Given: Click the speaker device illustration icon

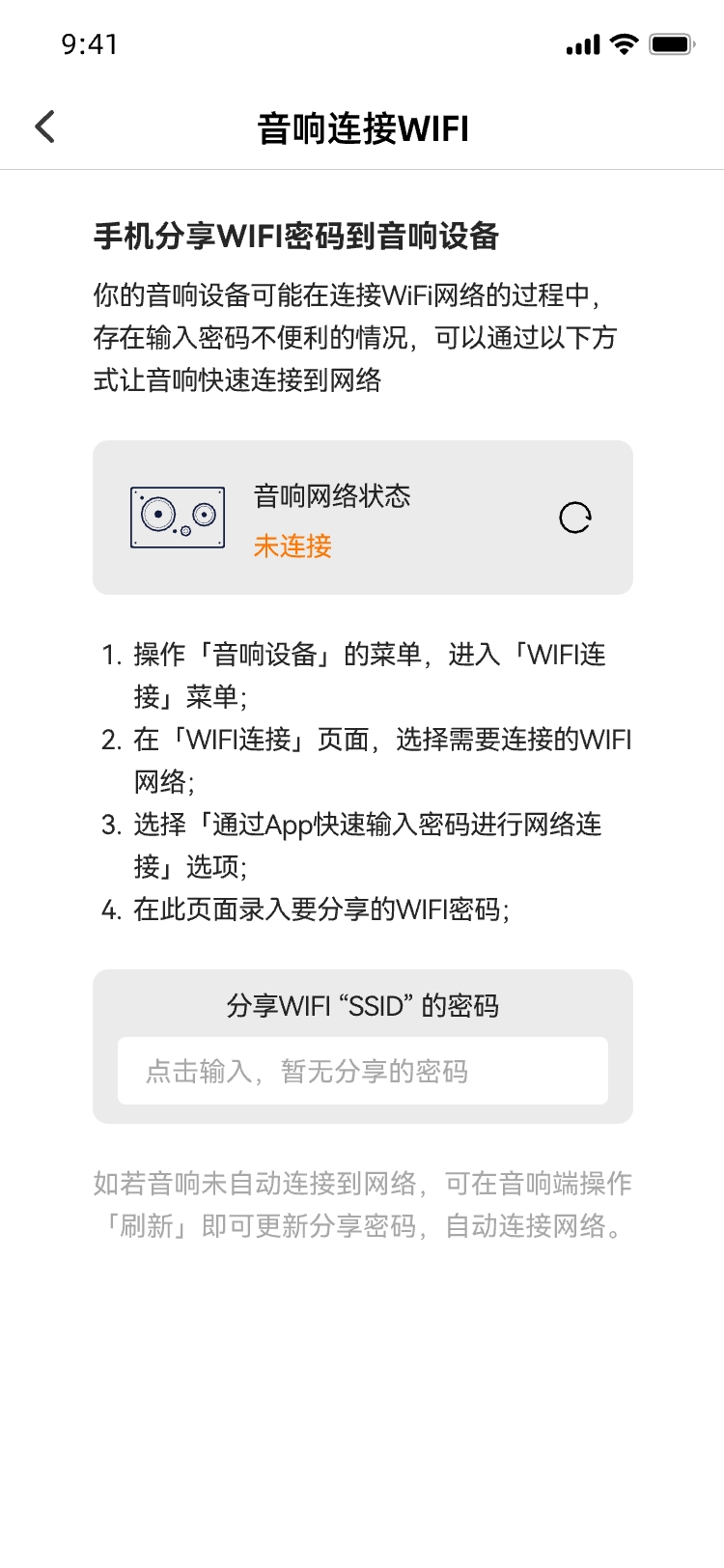Looking at the screenshot, I should [177, 517].
